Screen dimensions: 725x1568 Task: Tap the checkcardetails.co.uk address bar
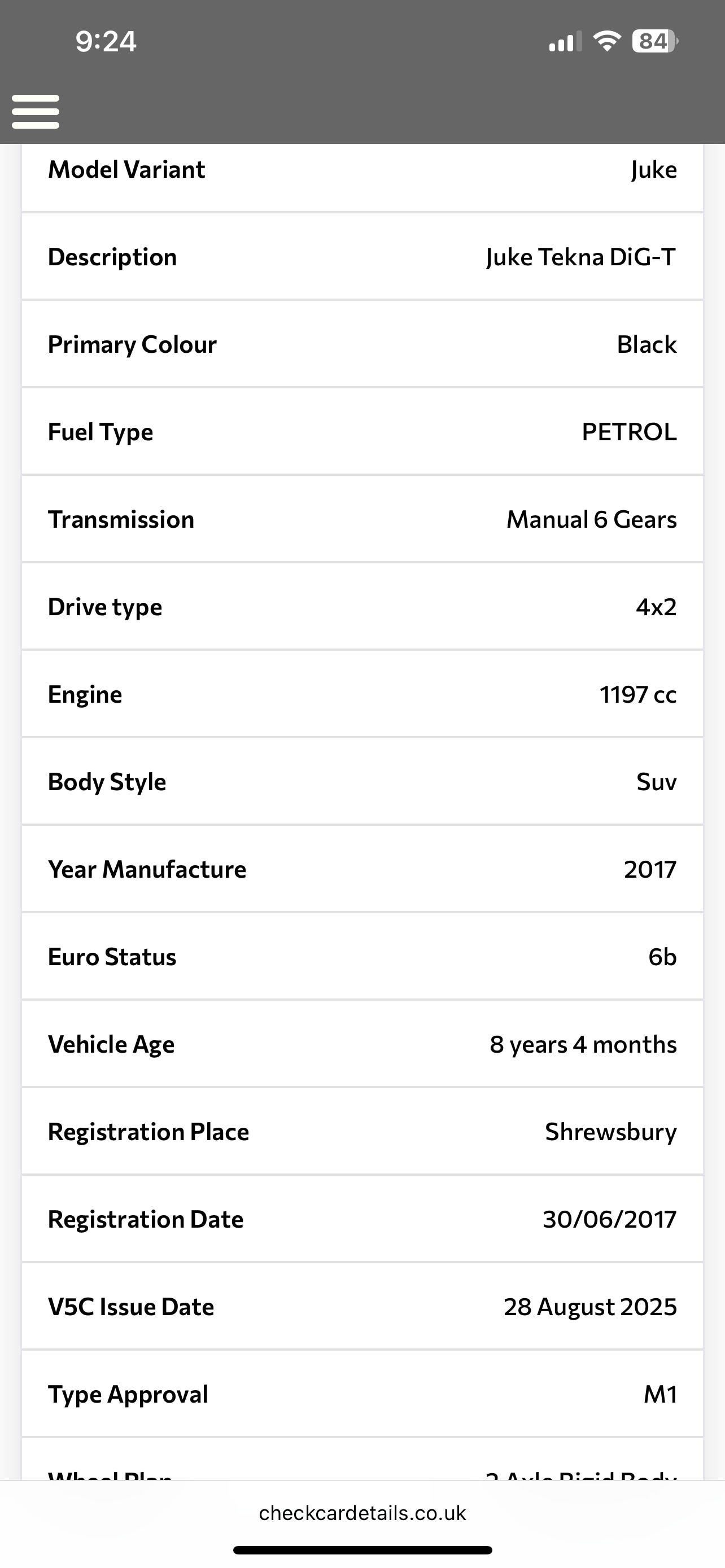[x=362, y=1513]
